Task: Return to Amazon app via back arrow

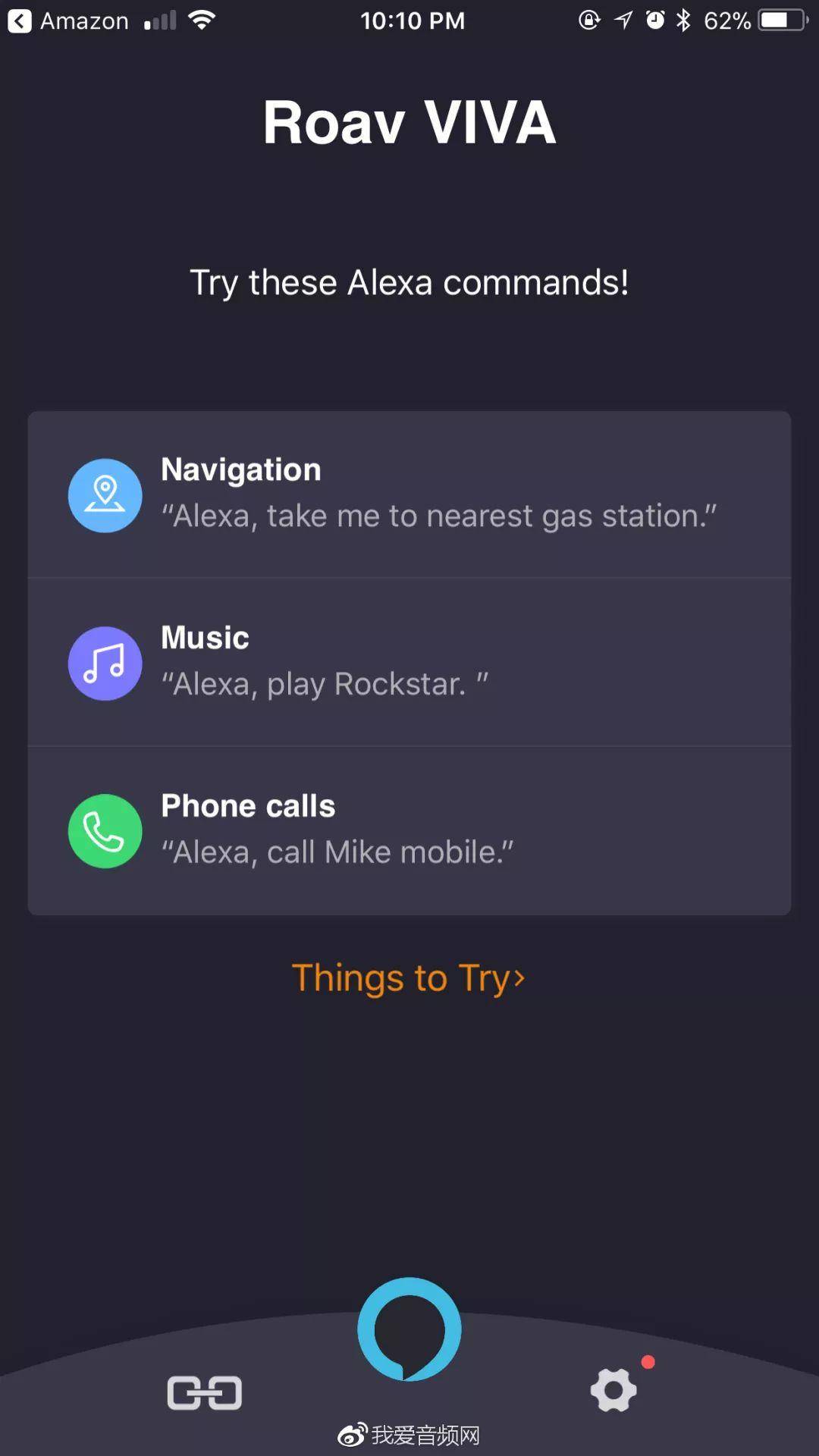Action: click(20, 20)
